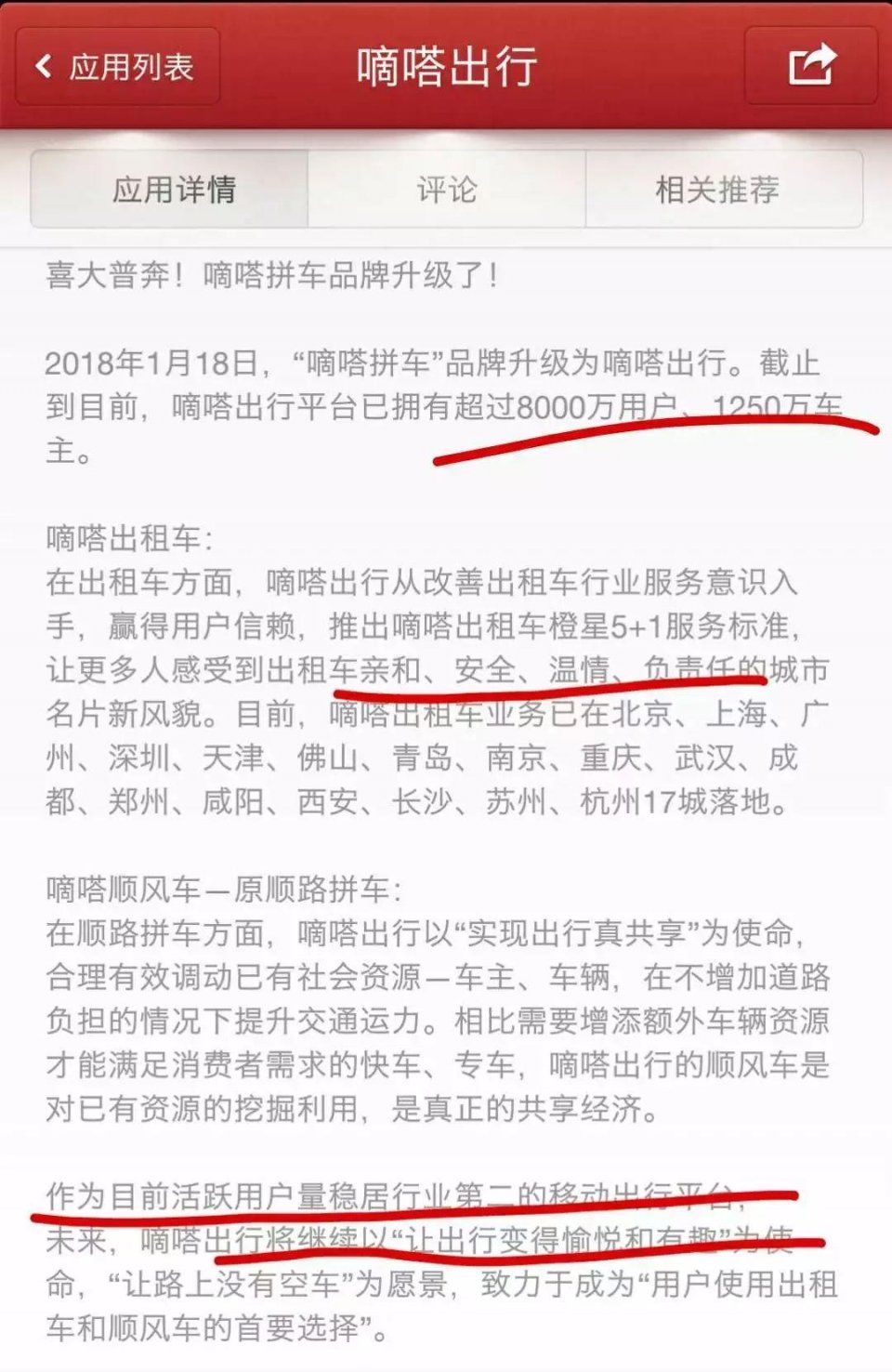Share the 嘀嗒出行 app page
This screenshot has height=1372, width=892.
(810, 66)
